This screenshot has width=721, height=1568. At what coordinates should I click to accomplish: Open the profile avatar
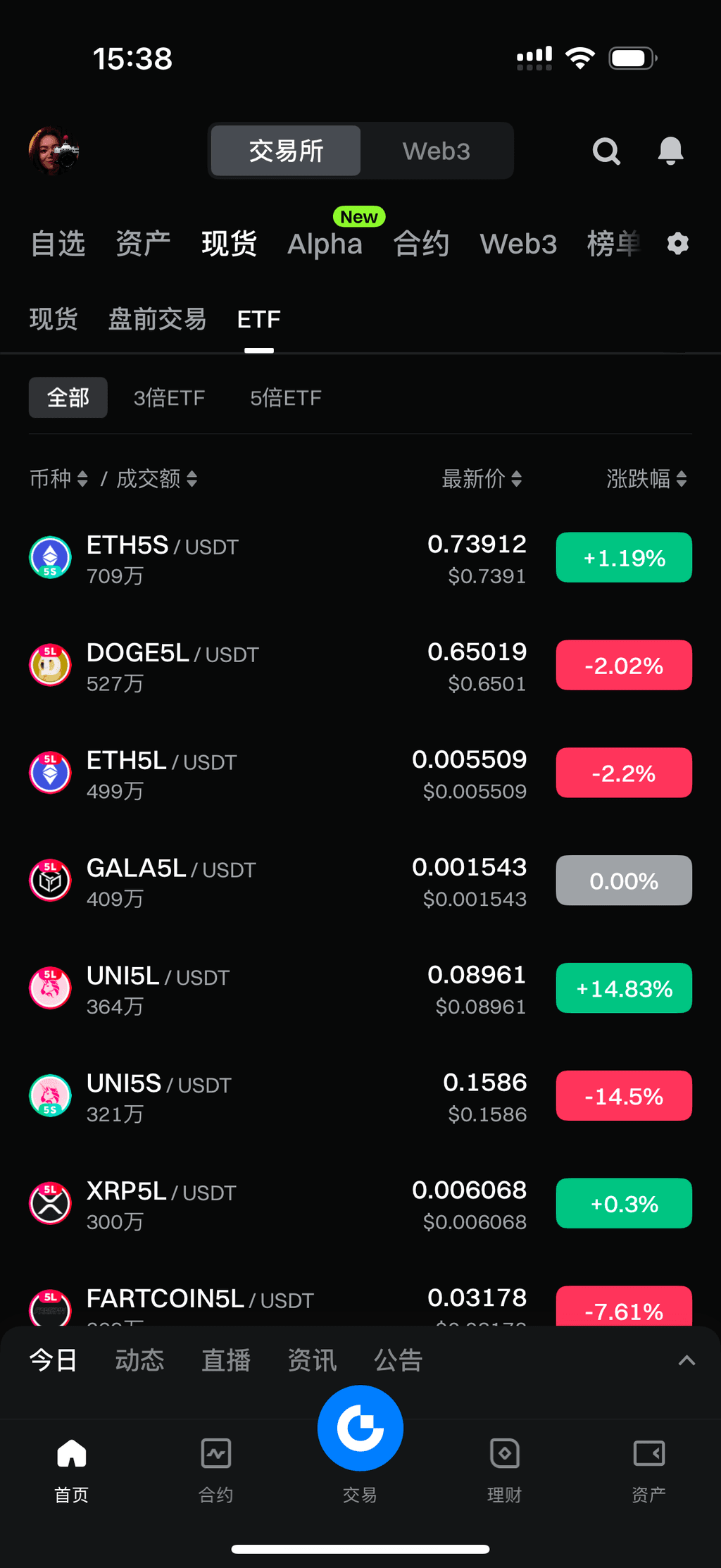pos(54,151)
